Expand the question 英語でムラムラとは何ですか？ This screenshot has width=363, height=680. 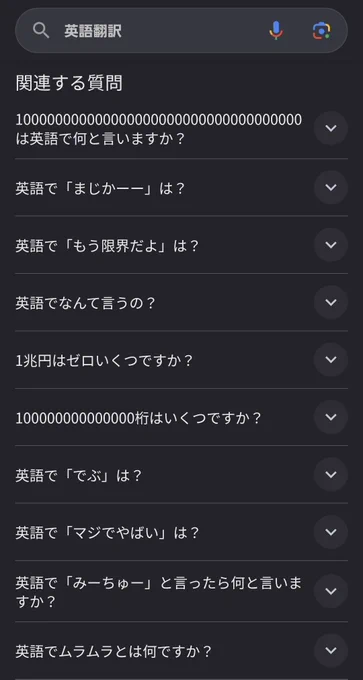[181, 651]
